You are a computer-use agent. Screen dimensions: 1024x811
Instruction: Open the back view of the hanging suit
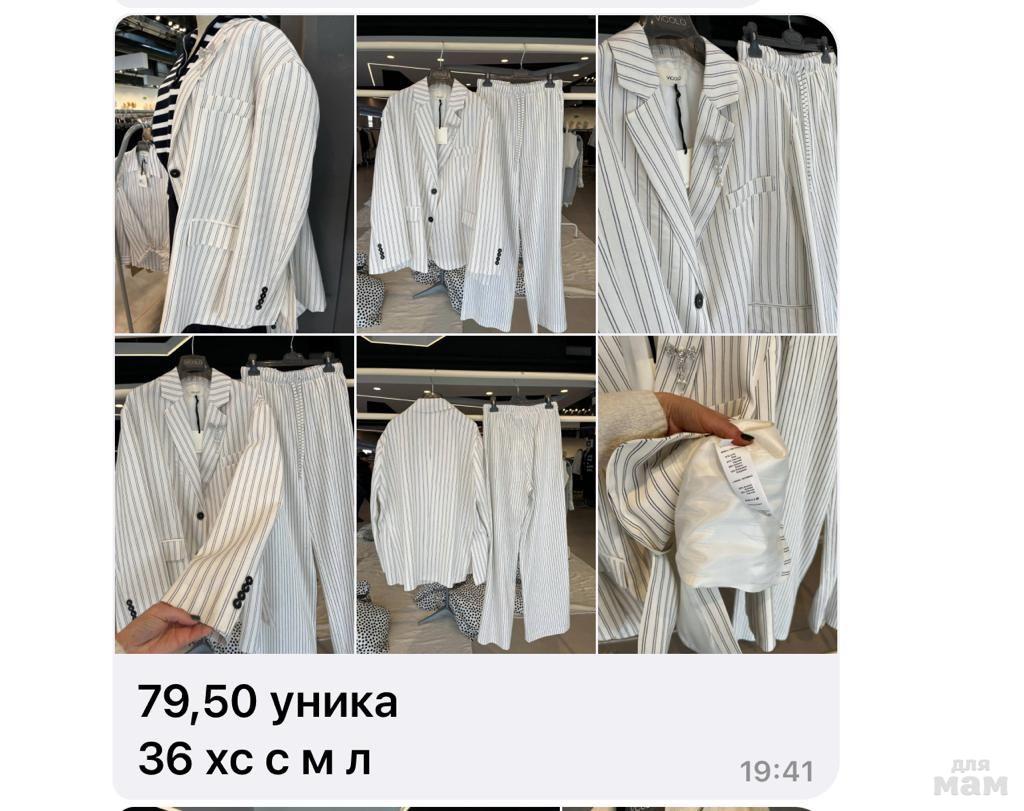point(476,494)
